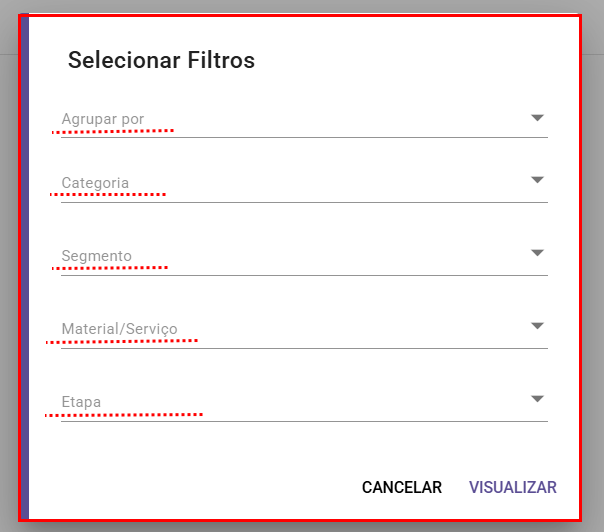The height and width of the screenshot is (532, 604).
Task: Expand the Etapa dropdown
Action: tap(304, 402)
